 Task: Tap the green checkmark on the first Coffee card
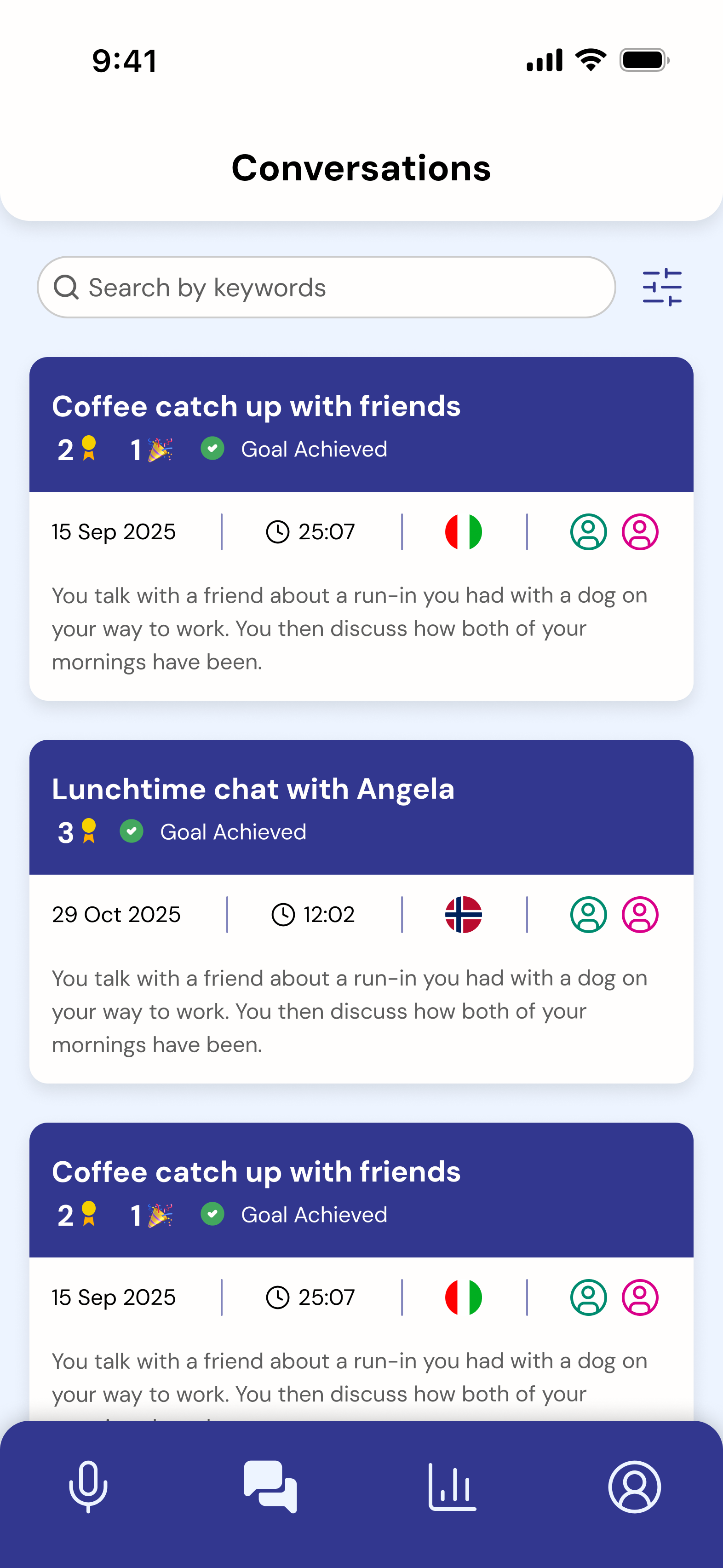(213, 449)
